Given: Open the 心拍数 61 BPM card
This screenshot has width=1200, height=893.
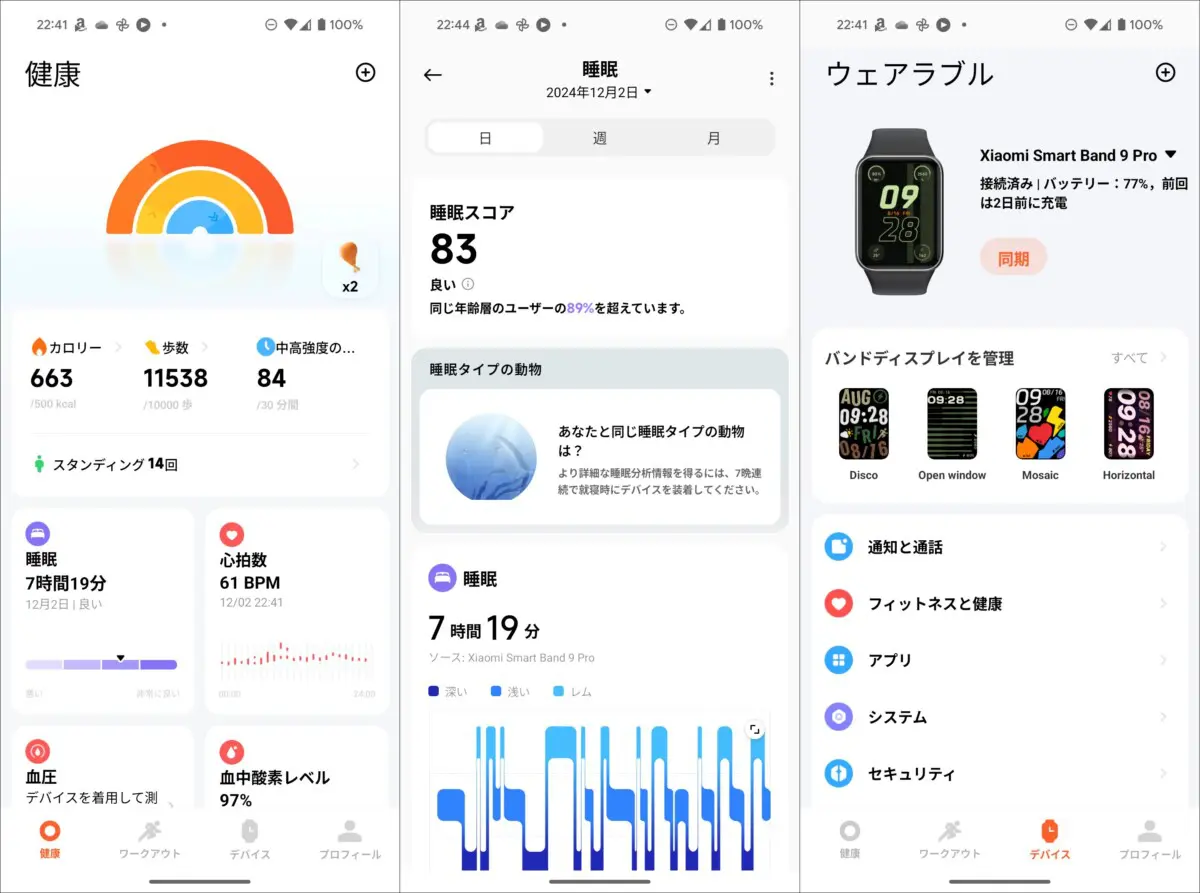Looking at the screenshot, I should tap(297, 610).
